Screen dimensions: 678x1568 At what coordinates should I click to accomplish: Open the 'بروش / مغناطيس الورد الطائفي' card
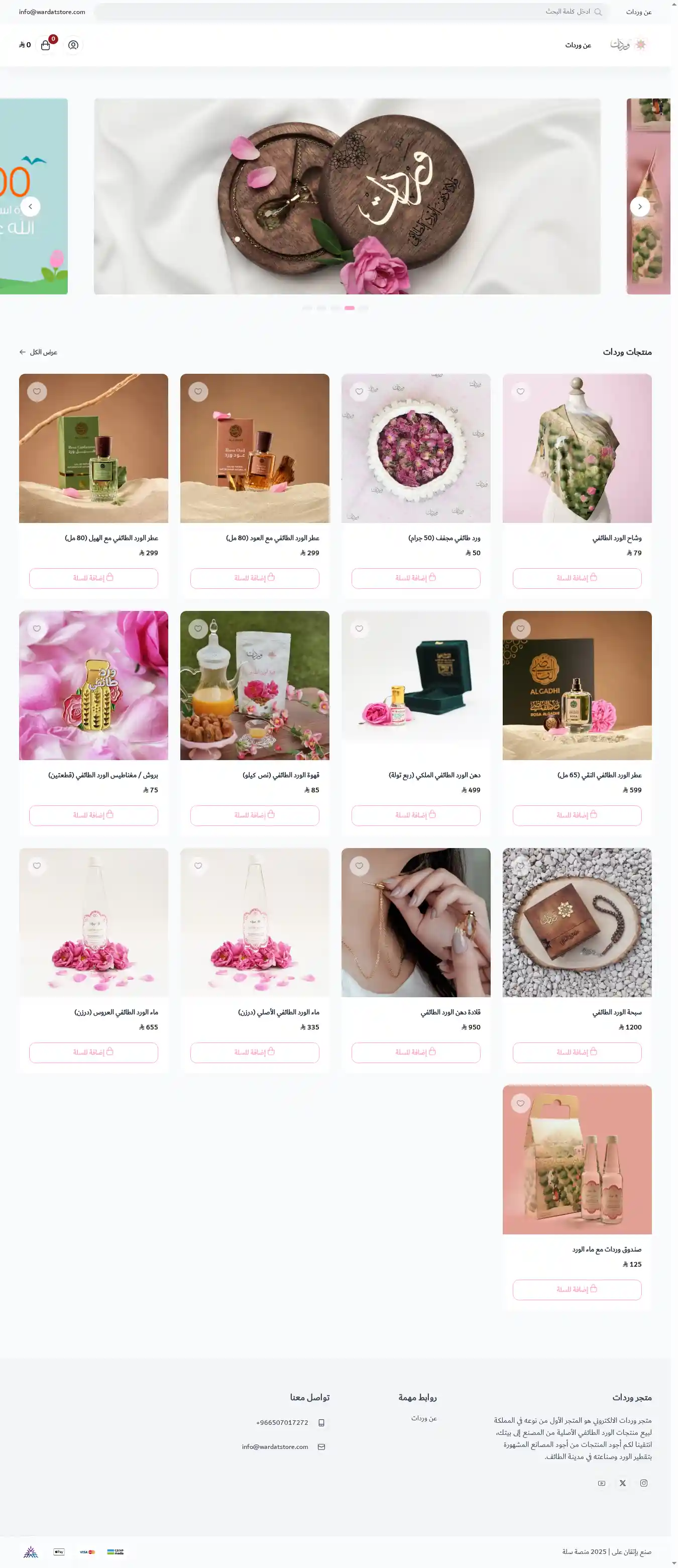pyautogui.click(x=93, y=685)
